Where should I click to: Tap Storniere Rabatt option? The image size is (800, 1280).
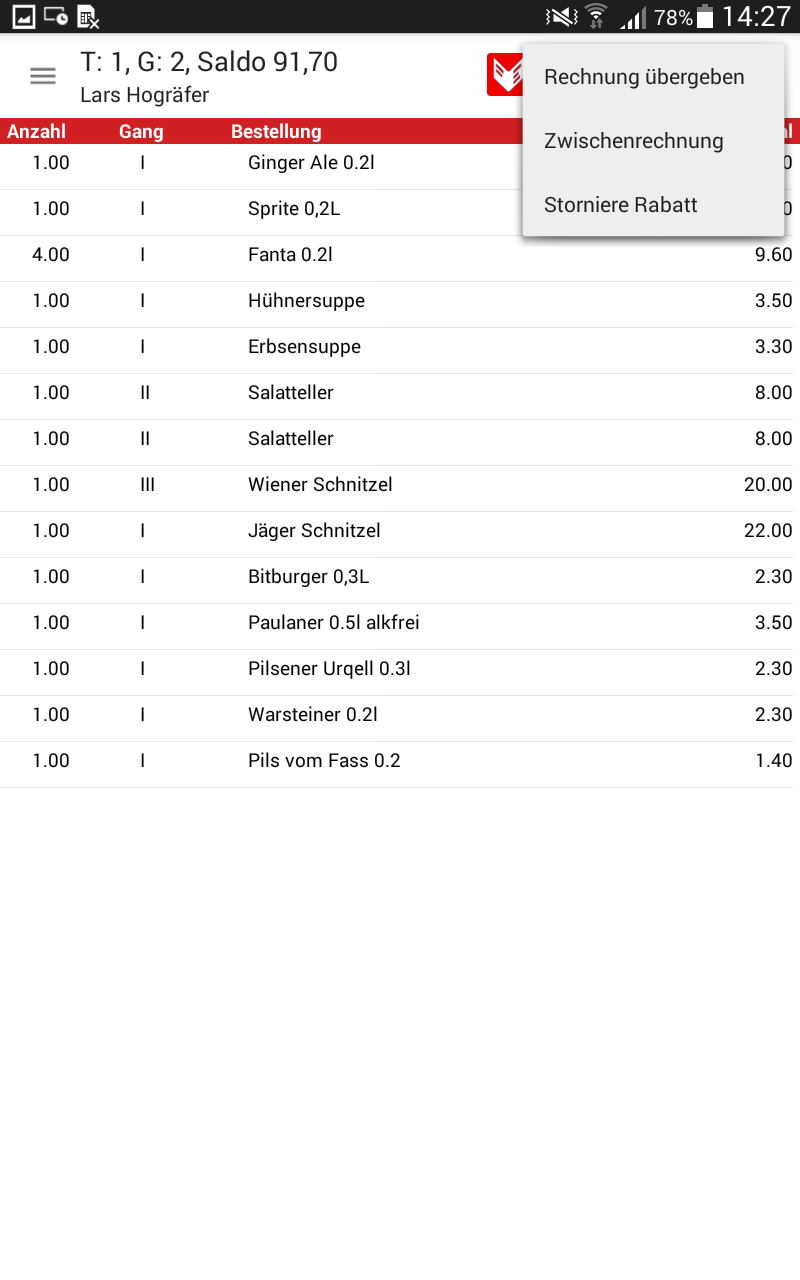pyautogui.click(x=653, y=205)
